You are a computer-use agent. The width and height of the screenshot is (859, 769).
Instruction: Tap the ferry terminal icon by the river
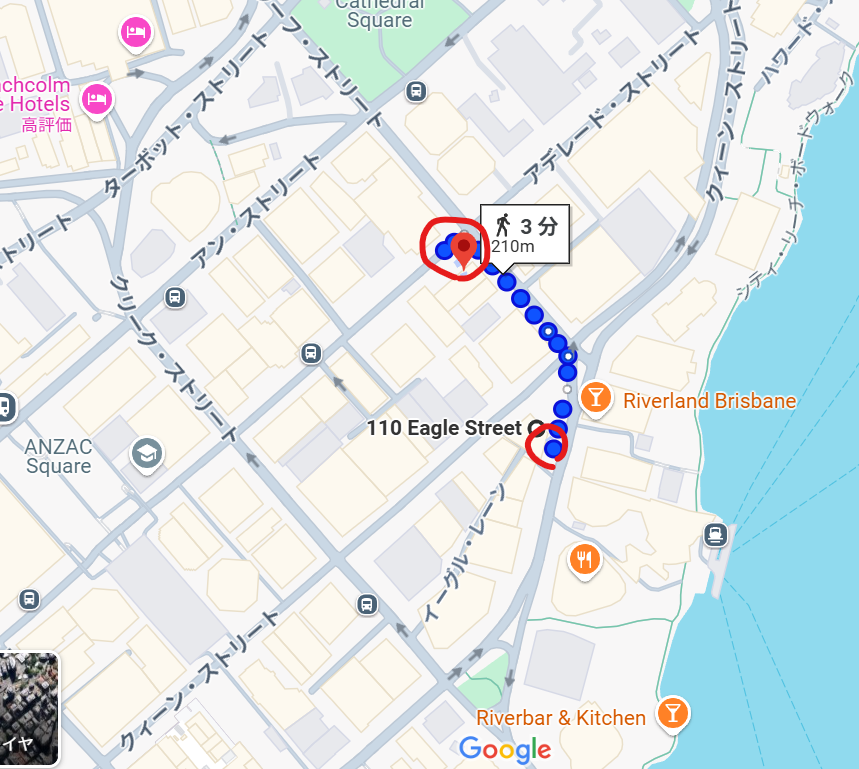coord(714,534)
